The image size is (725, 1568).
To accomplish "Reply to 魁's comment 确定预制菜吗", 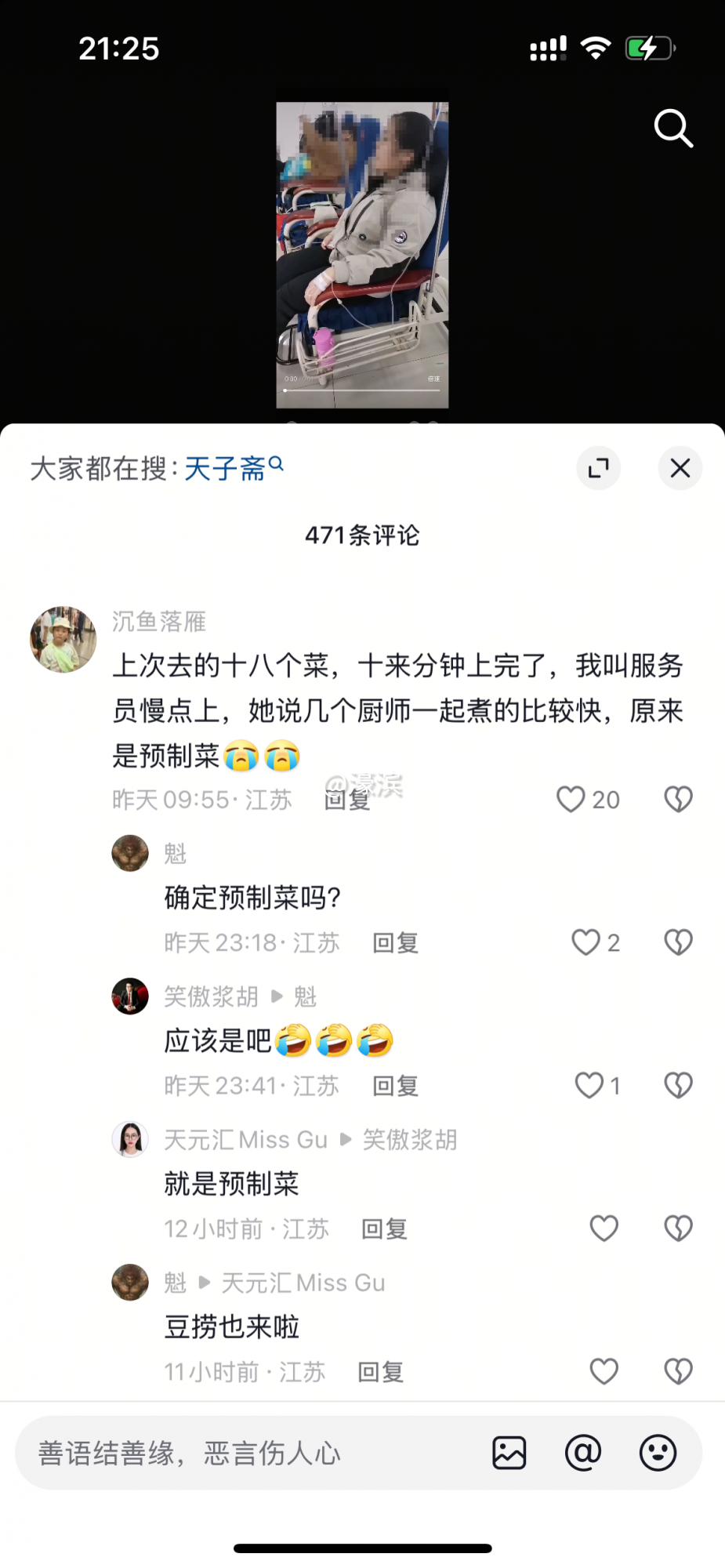I will (395, 942).
